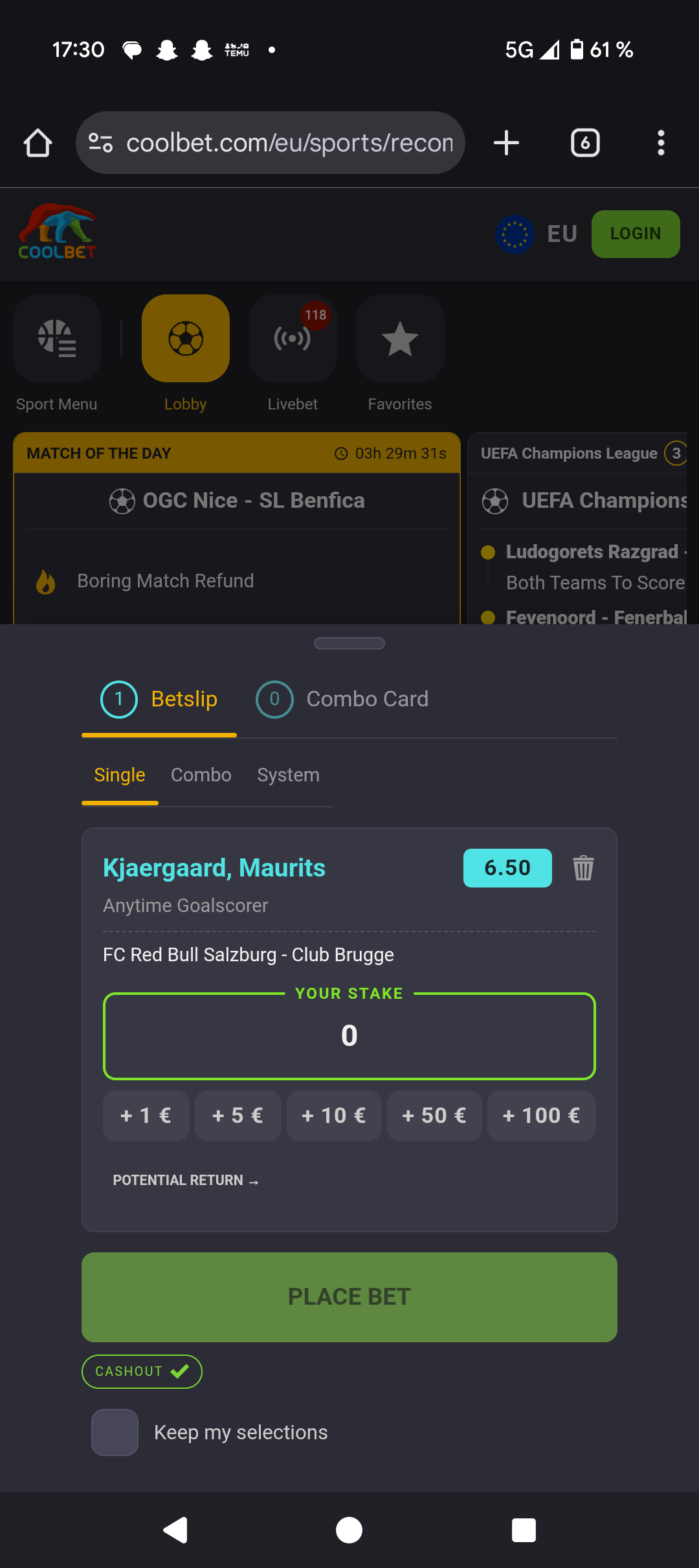
Task: Go back using system back button
Action: point(175,1530)
